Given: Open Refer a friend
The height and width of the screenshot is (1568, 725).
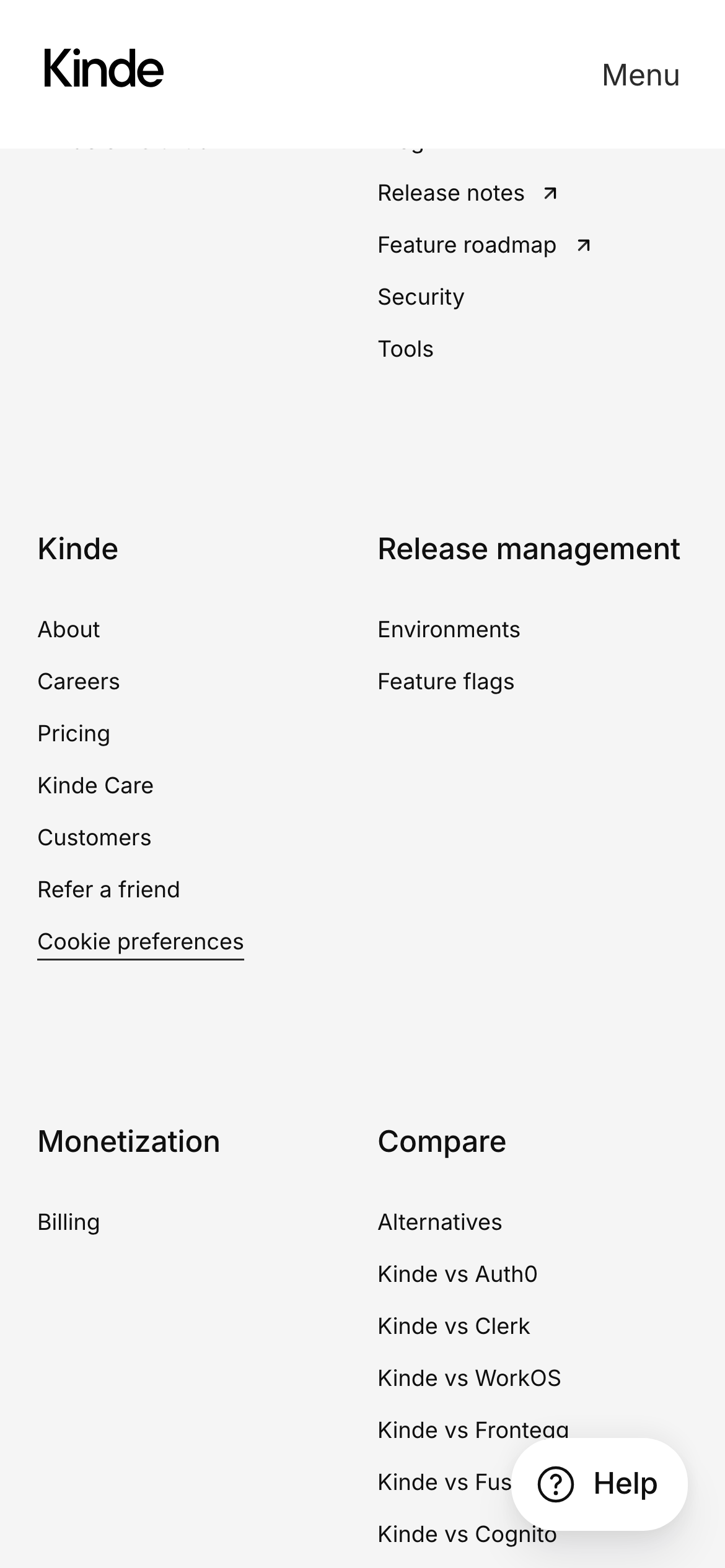Looking at the screenshot, I should click(x=108, y=890).
